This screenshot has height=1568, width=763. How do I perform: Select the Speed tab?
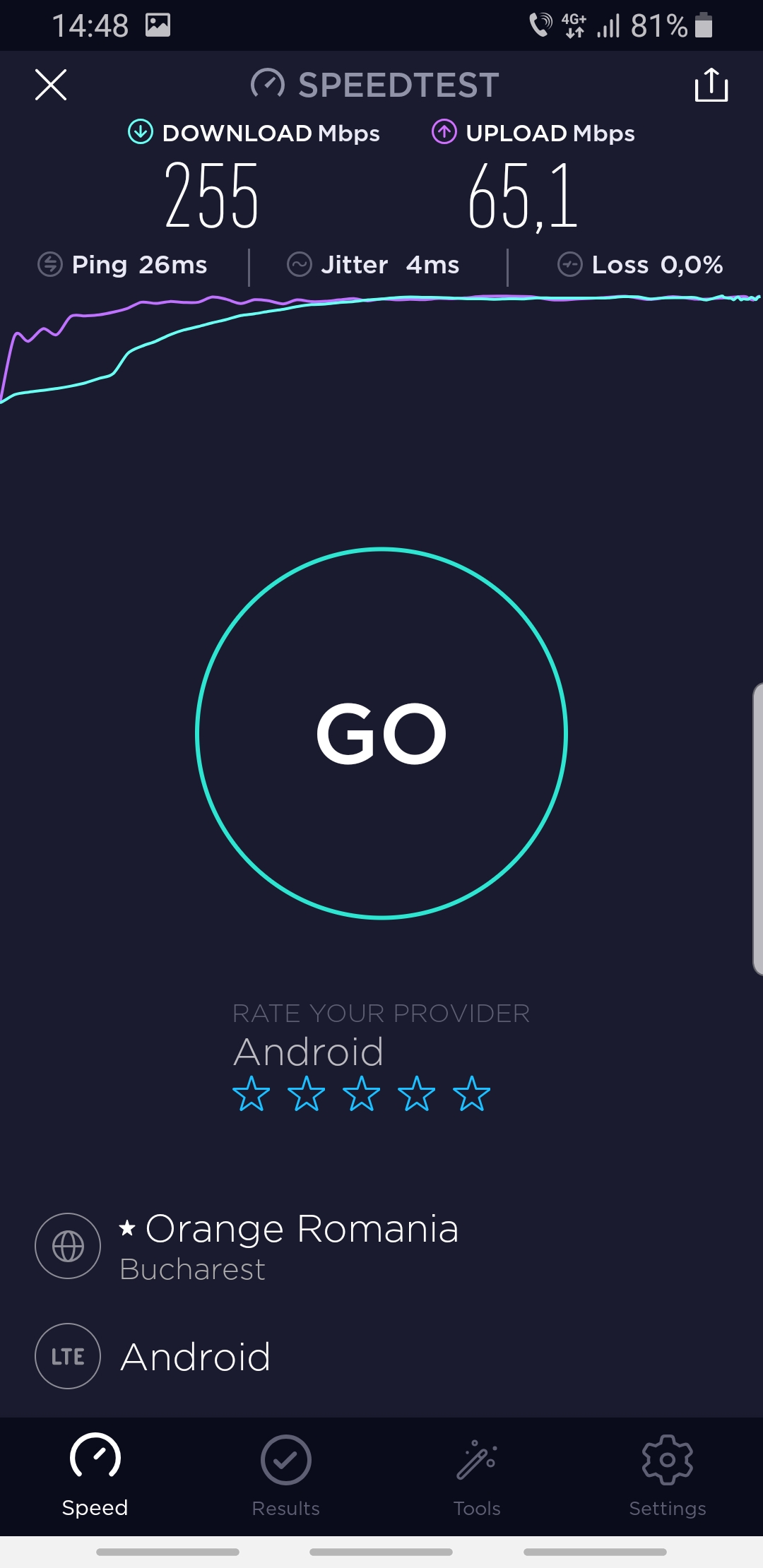[95, 1476]
